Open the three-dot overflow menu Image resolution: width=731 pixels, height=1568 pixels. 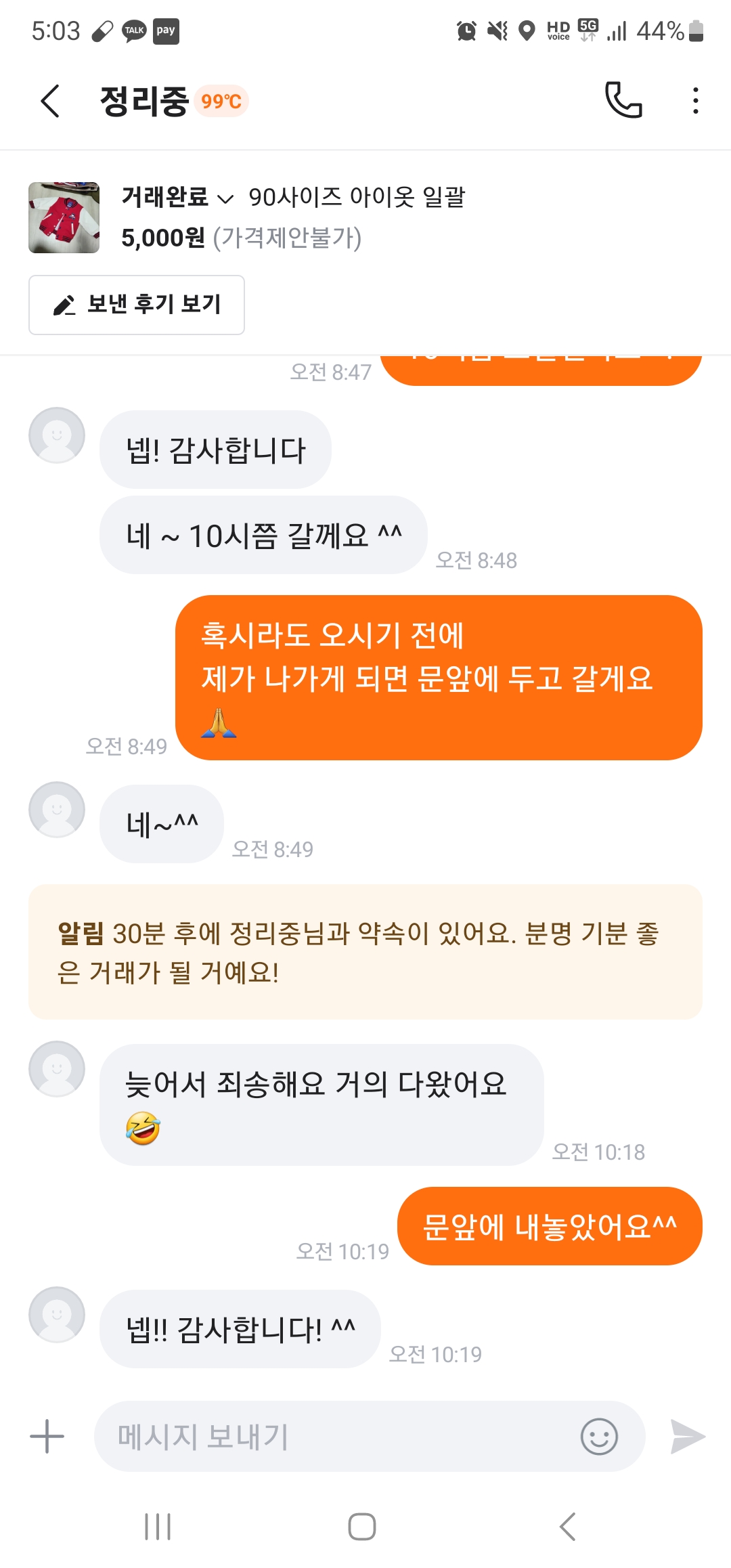[x=695, y=101]
